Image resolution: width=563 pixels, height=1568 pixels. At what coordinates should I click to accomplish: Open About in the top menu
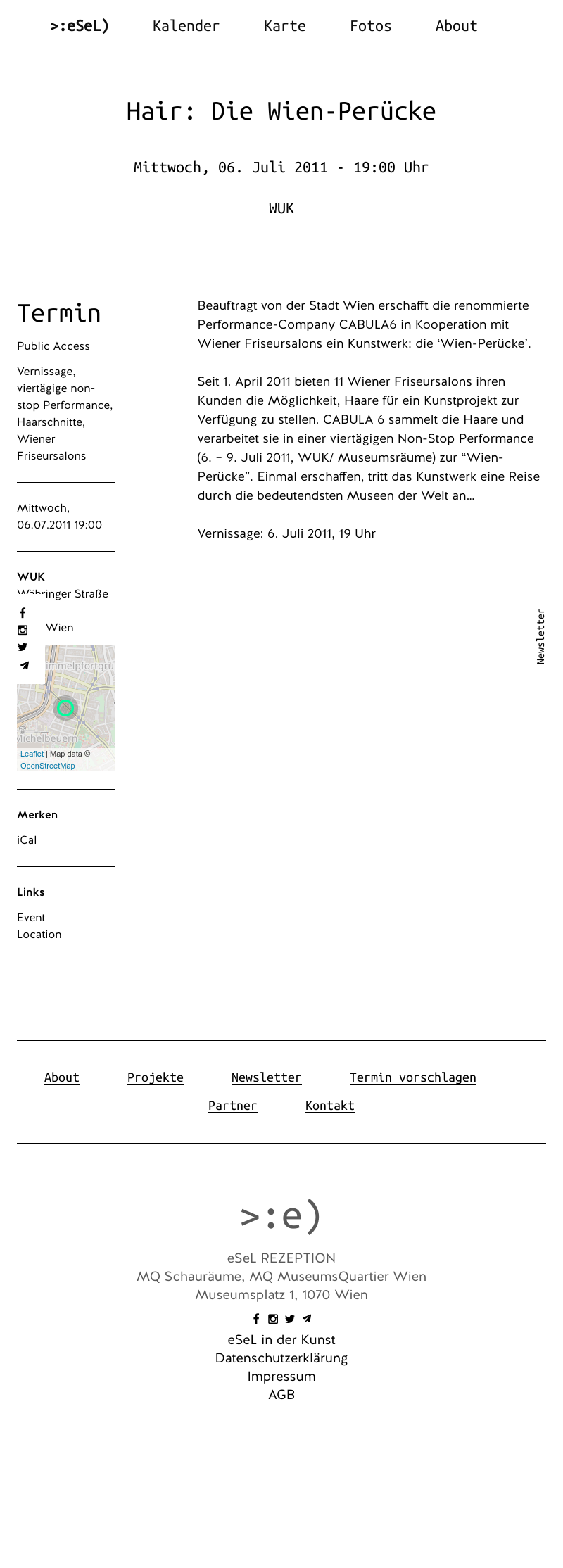click(456, 26)
